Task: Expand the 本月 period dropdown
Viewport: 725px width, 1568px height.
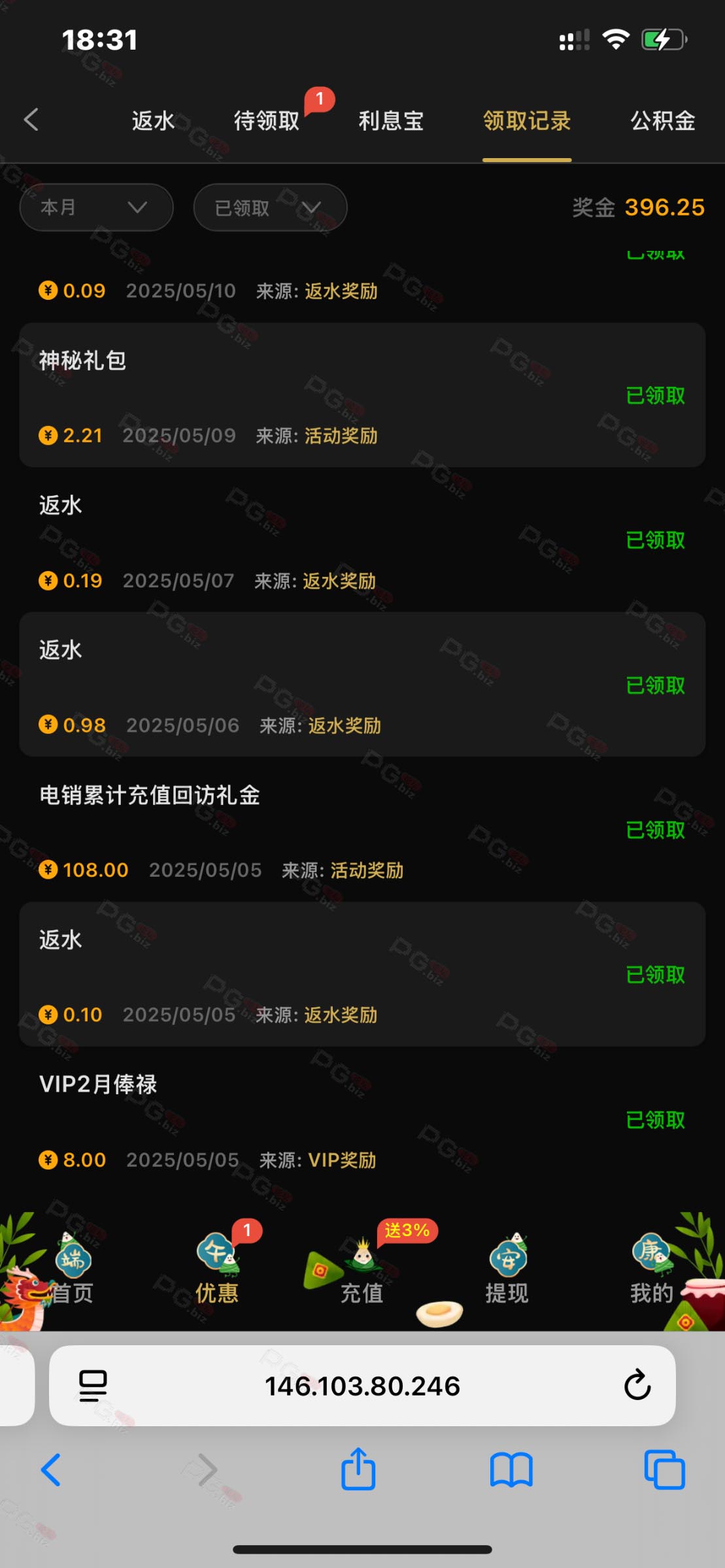Action: tap(96, 207)
